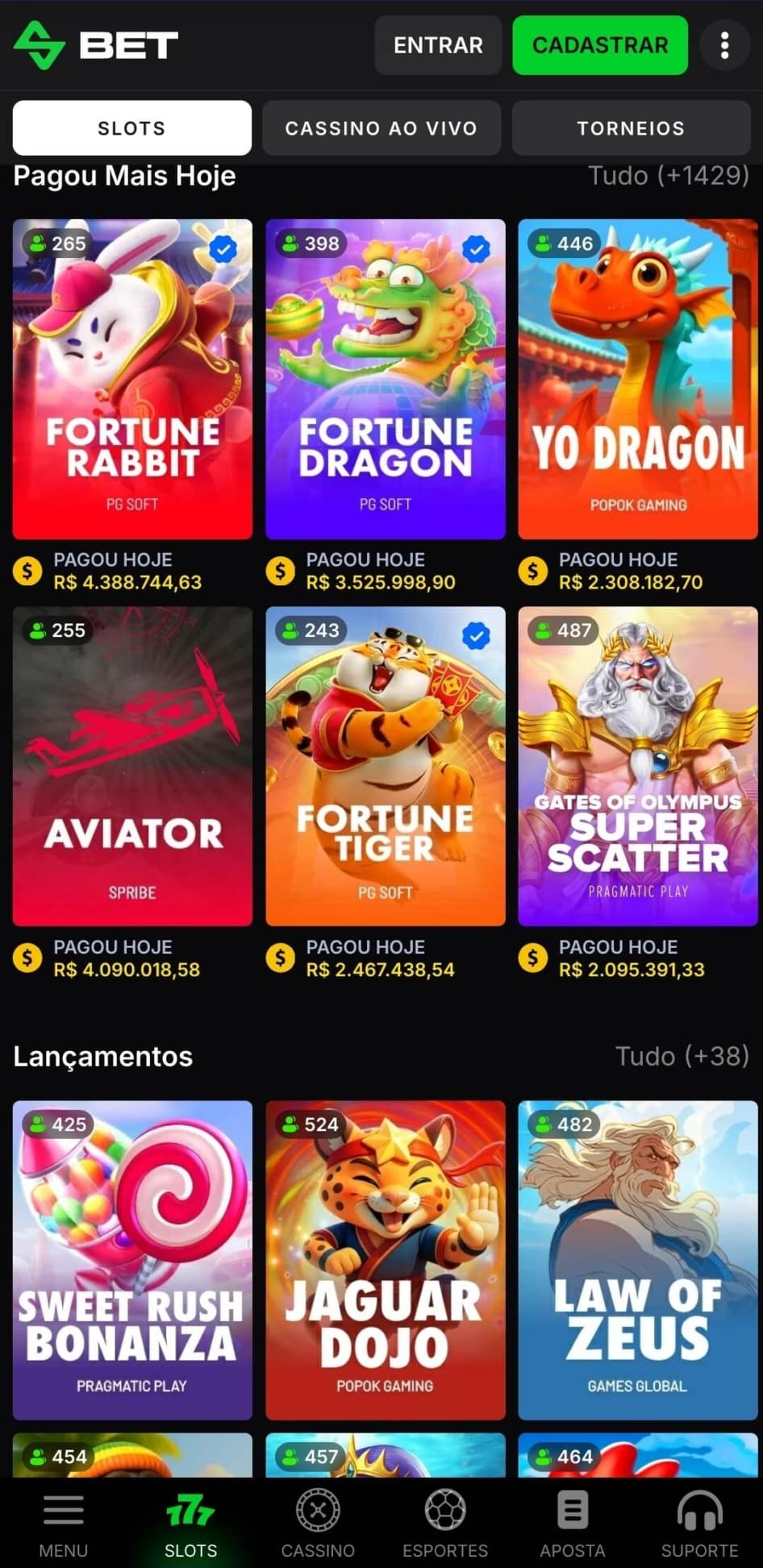Open the three-dot overflow menu

tap(725, 45)
